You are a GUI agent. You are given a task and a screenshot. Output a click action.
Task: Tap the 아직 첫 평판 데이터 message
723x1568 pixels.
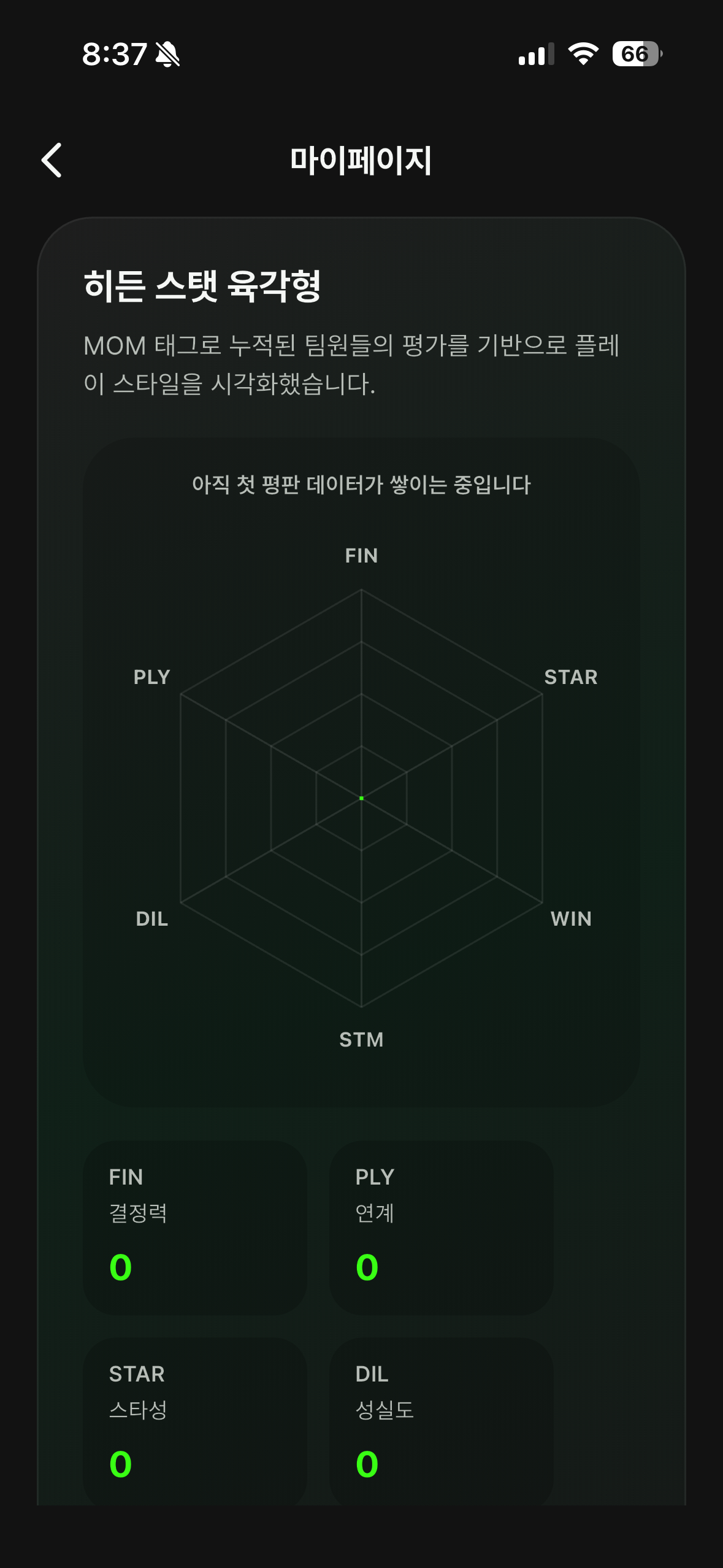pyautogui.click(x=362, y=484)
